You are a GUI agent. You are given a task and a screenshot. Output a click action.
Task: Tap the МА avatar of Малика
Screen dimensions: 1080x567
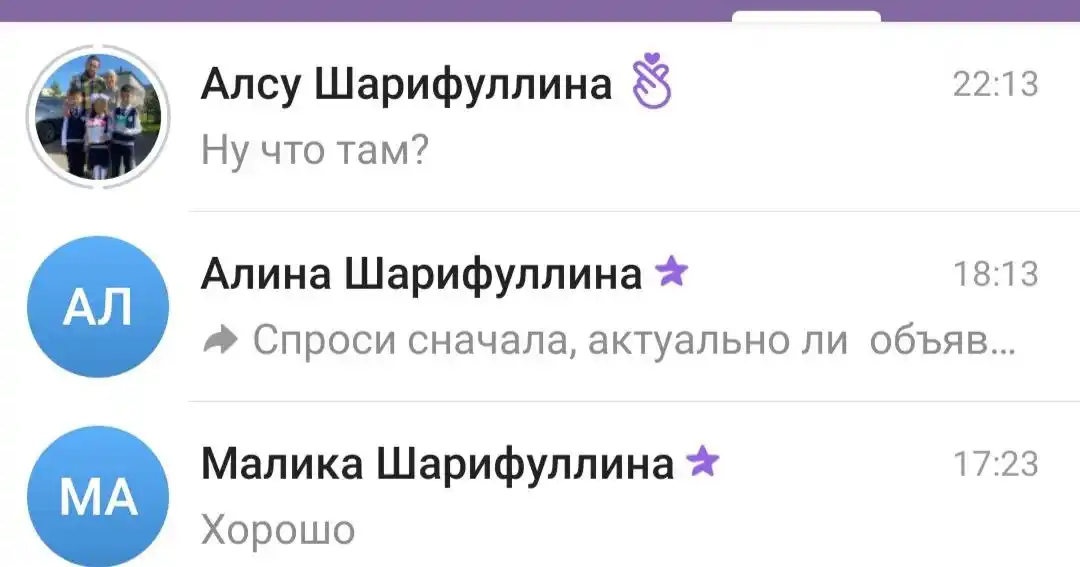(98, 495)
